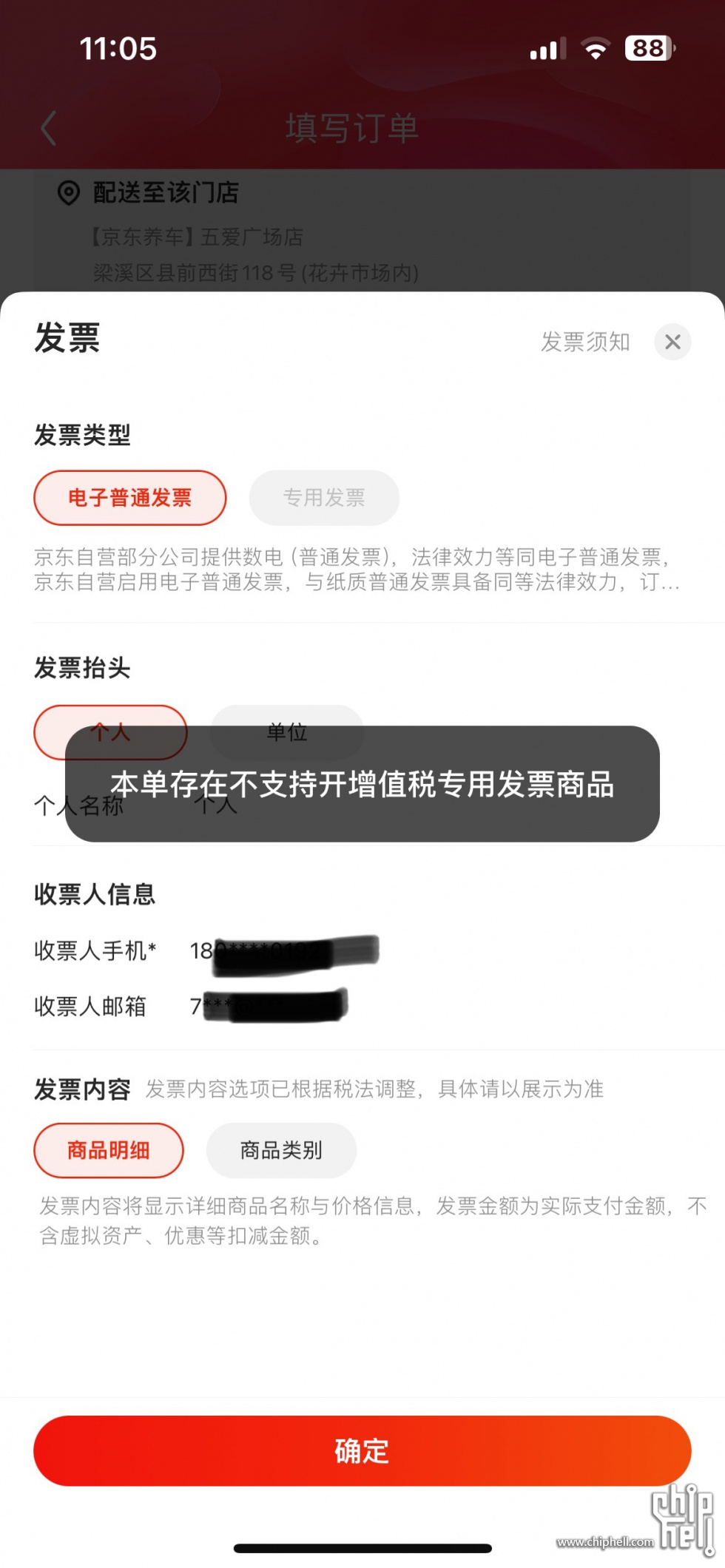The height and width of the screenshot is (1568, 725).
Task: Select 商品明细 invoice content
Action: tap(109, 1150)
